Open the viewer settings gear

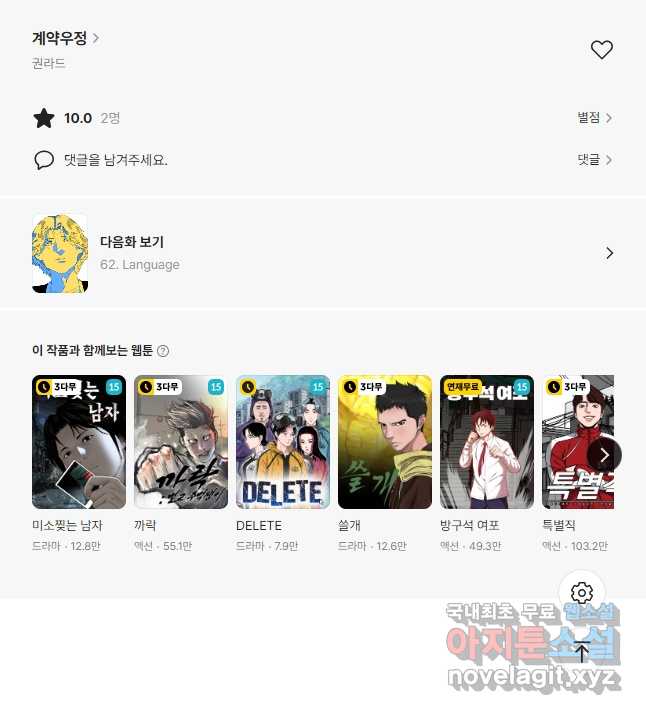coord(582,592)
